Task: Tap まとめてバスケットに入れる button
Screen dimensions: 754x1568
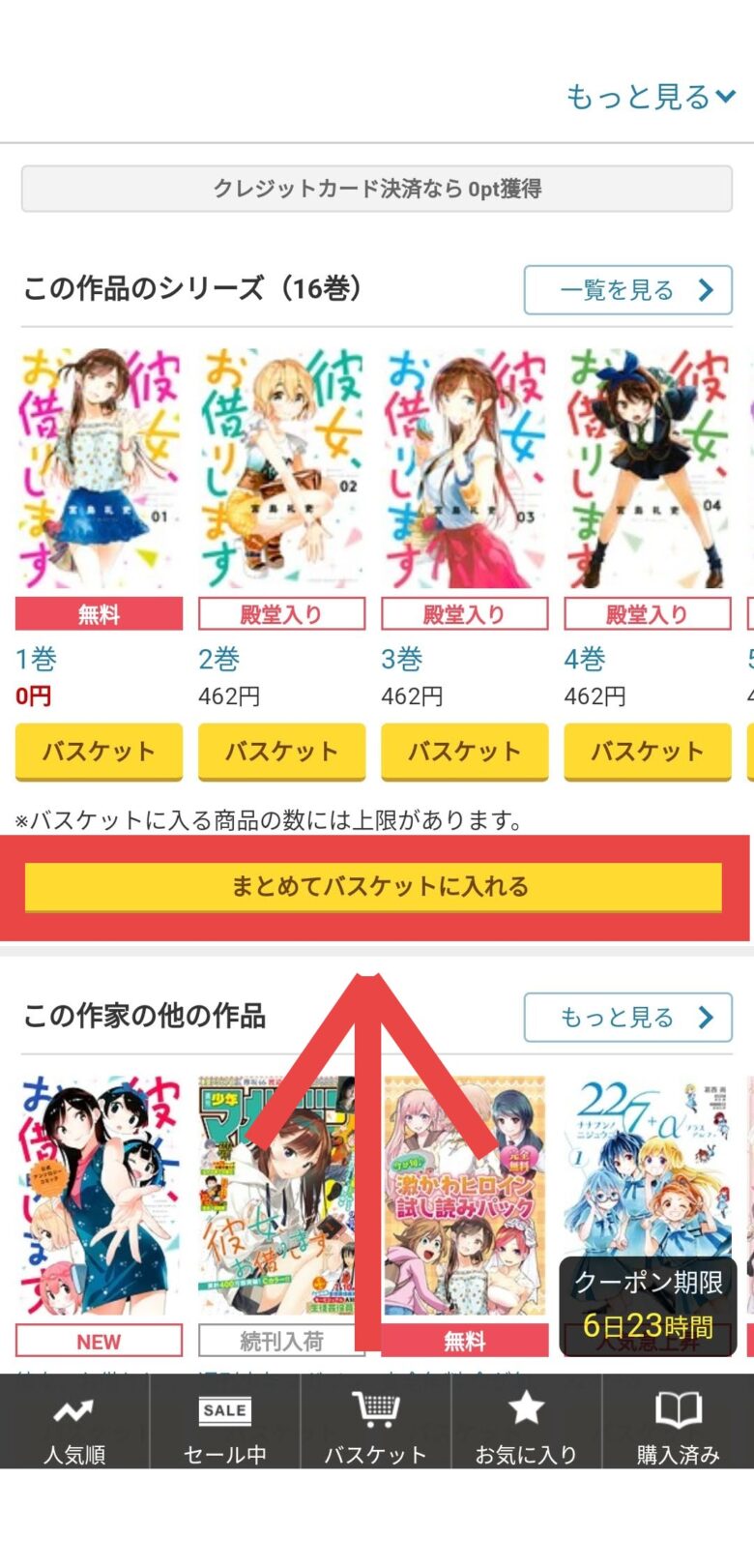Action: click(x=373, y=886)
